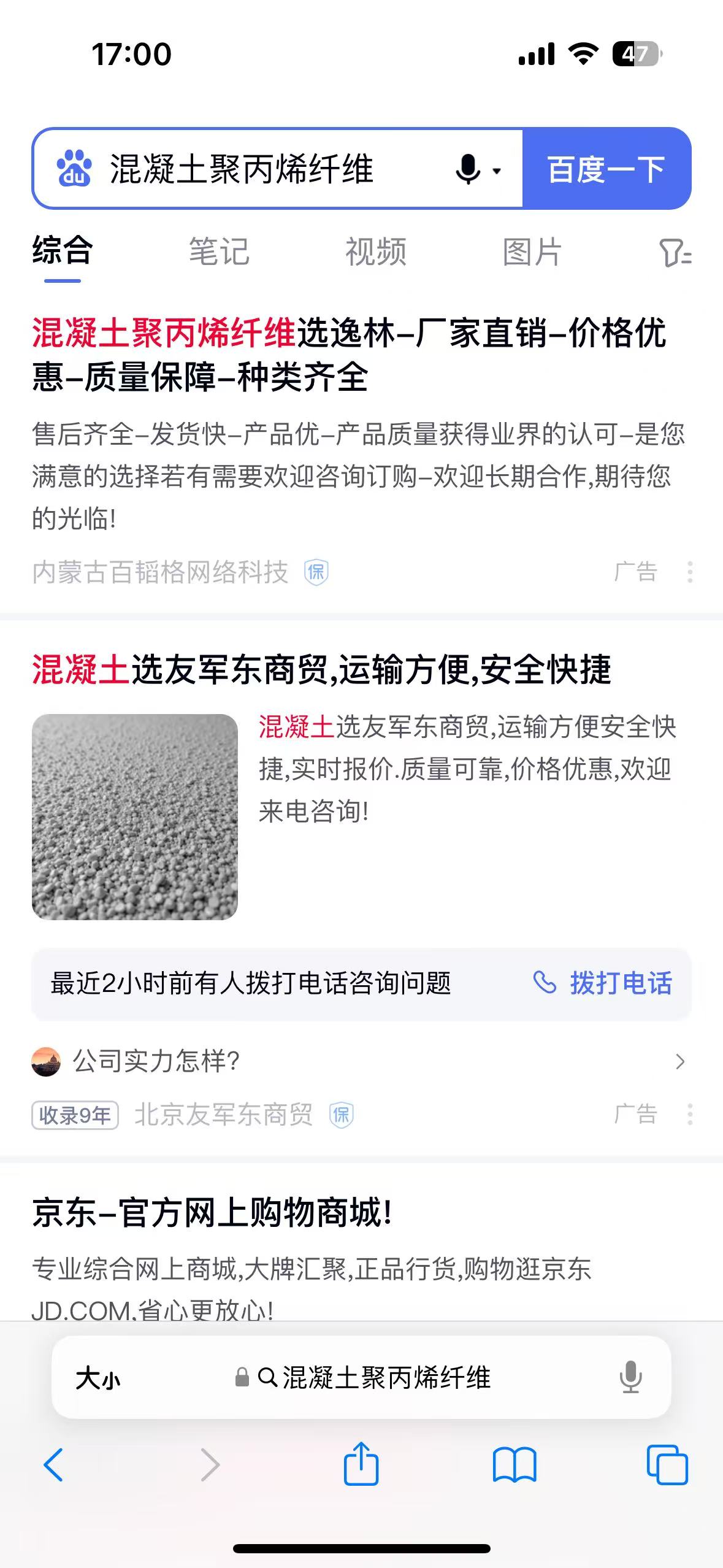Open more options for the 北京友军东商贸 ad

(690, 1114)
